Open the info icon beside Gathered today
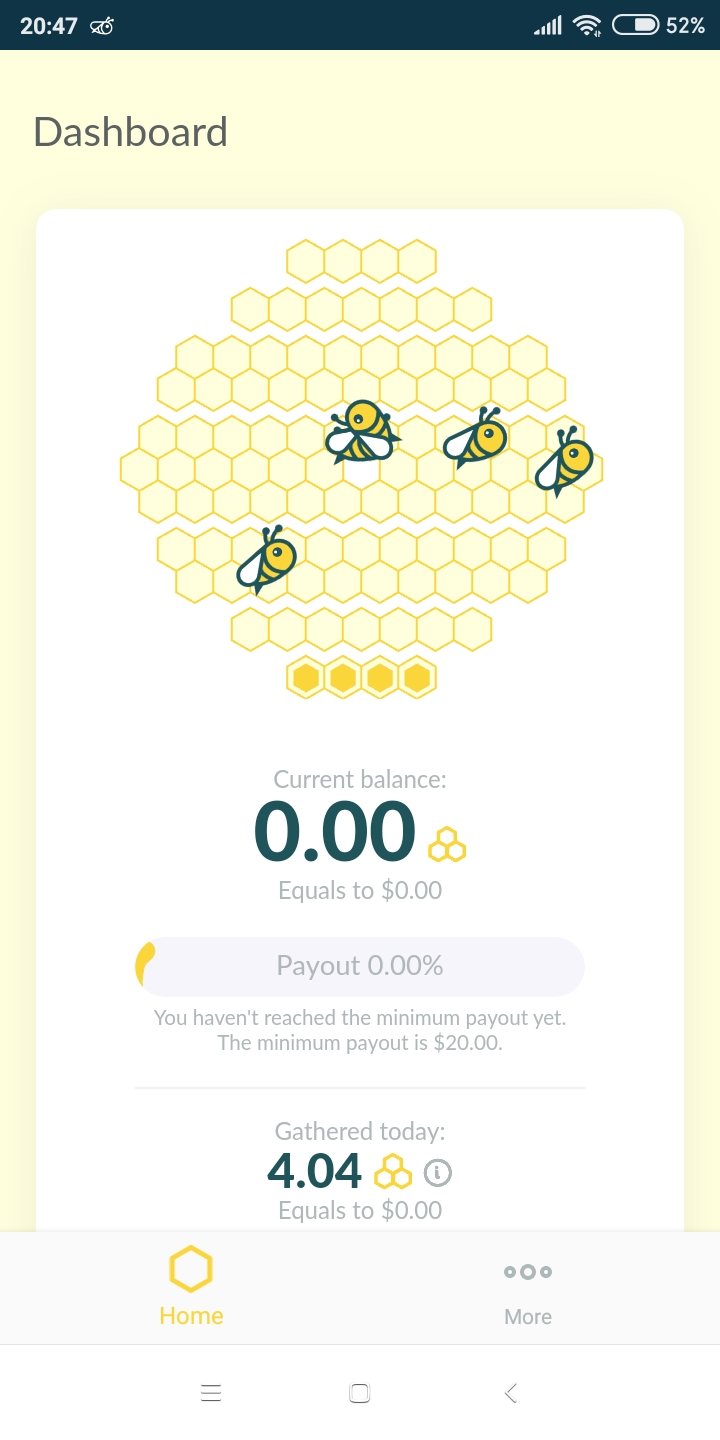 click(438, 1172)
